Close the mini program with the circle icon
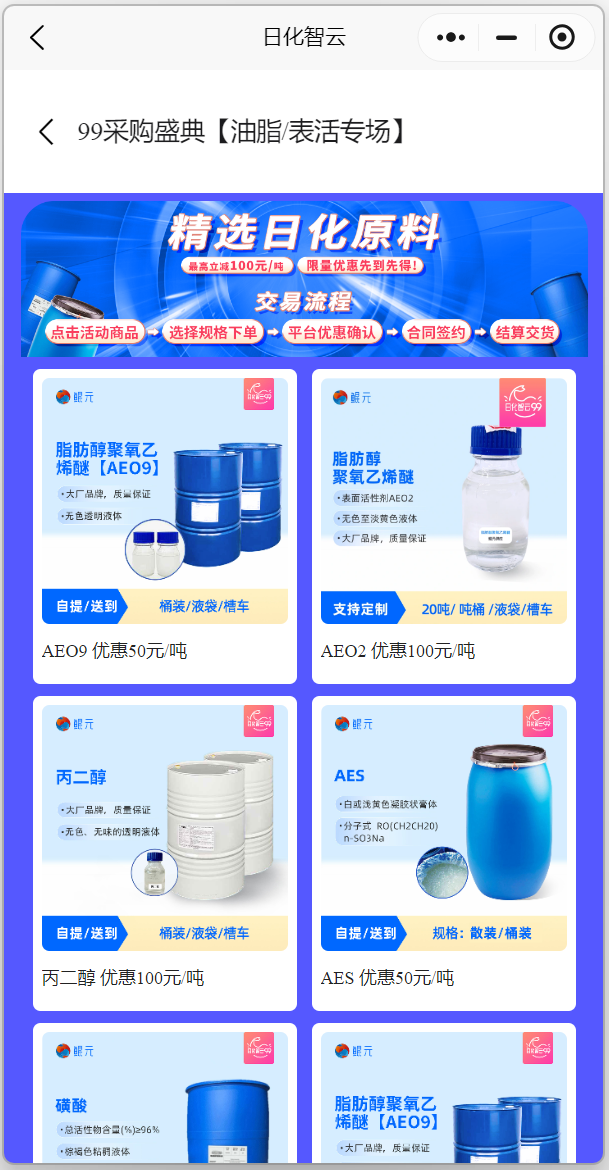Viewport: 609px width, 1170px height. [x=562, y=38]
